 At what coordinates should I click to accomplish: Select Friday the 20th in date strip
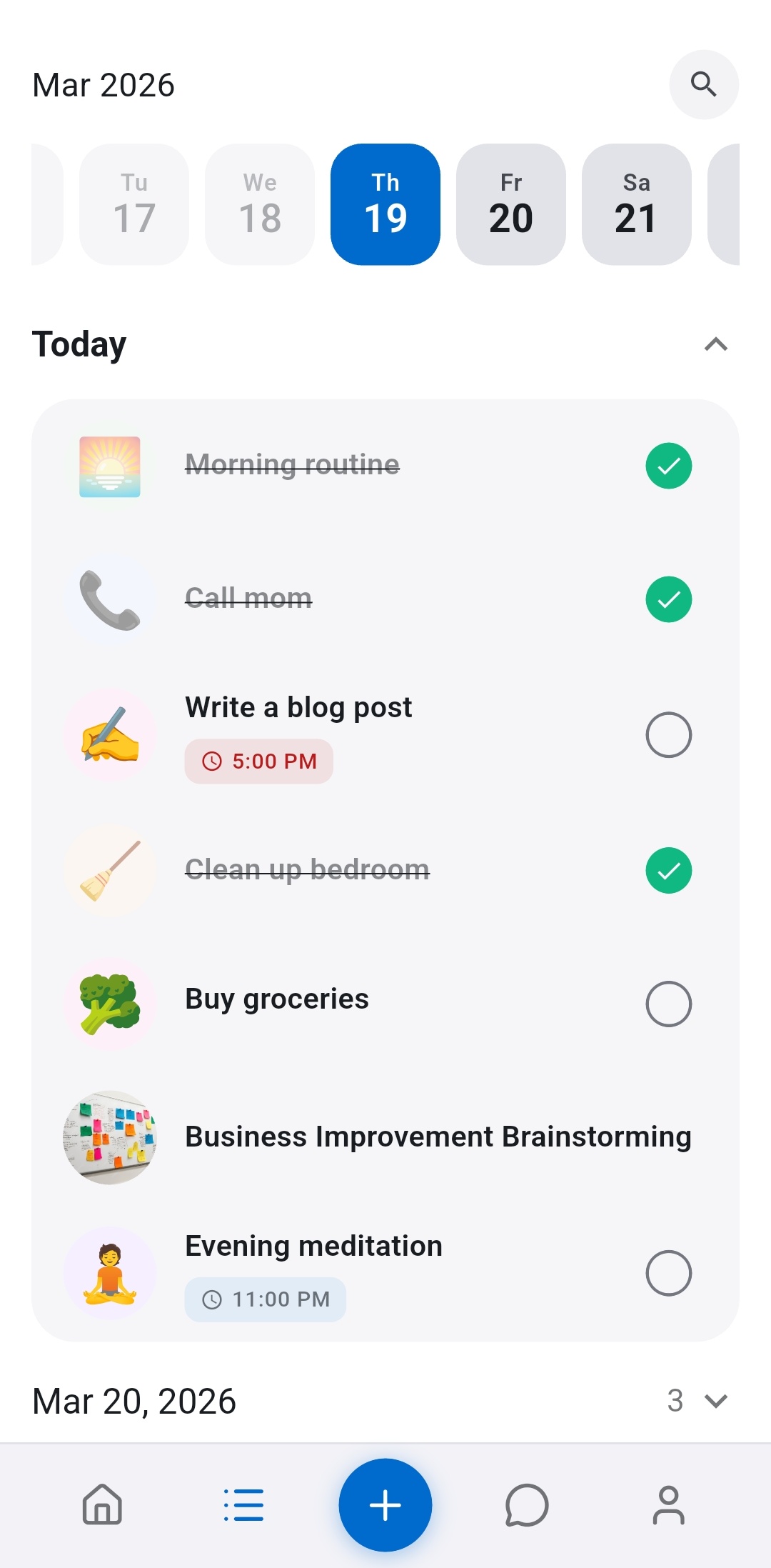(x=510, y=203)
